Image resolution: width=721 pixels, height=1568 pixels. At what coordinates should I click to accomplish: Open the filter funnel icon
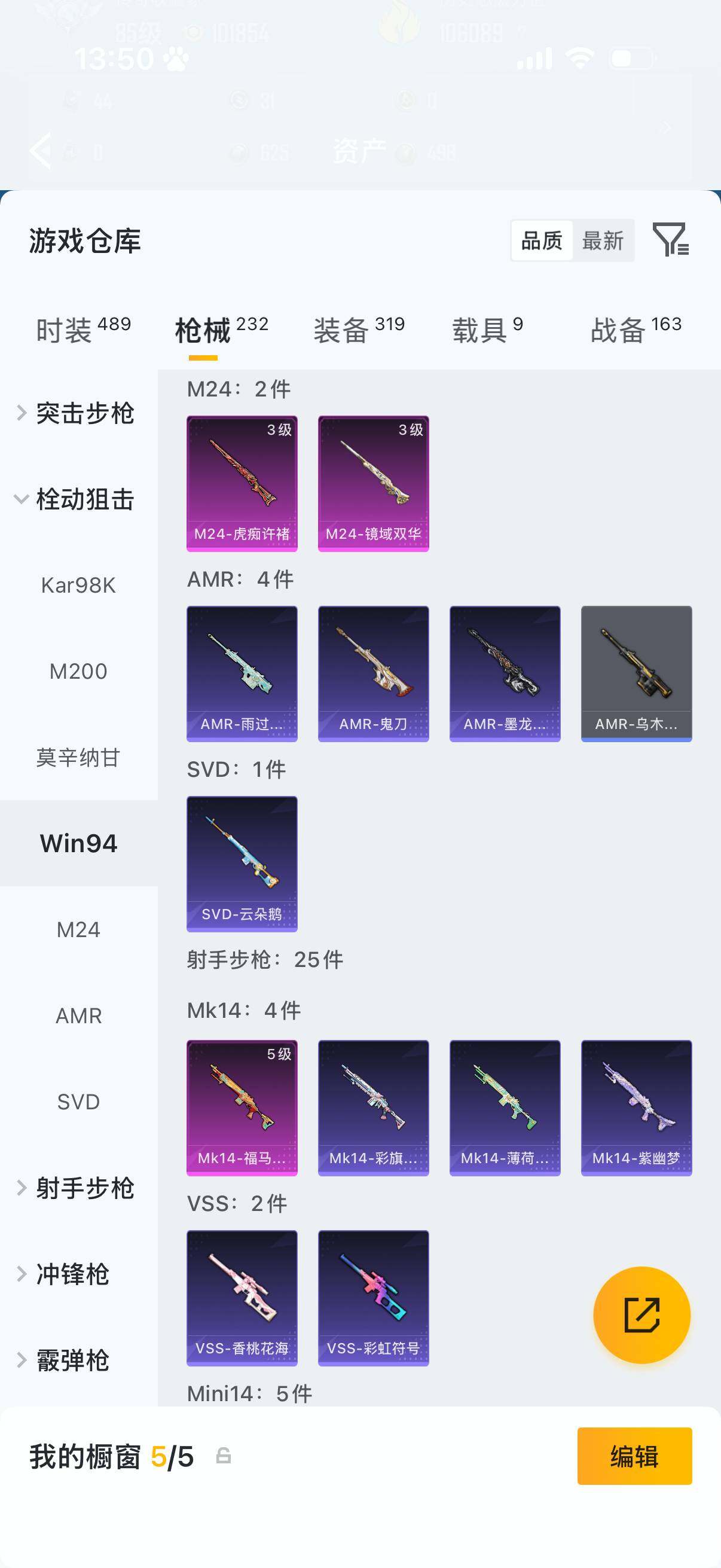[x=671, y=239]
